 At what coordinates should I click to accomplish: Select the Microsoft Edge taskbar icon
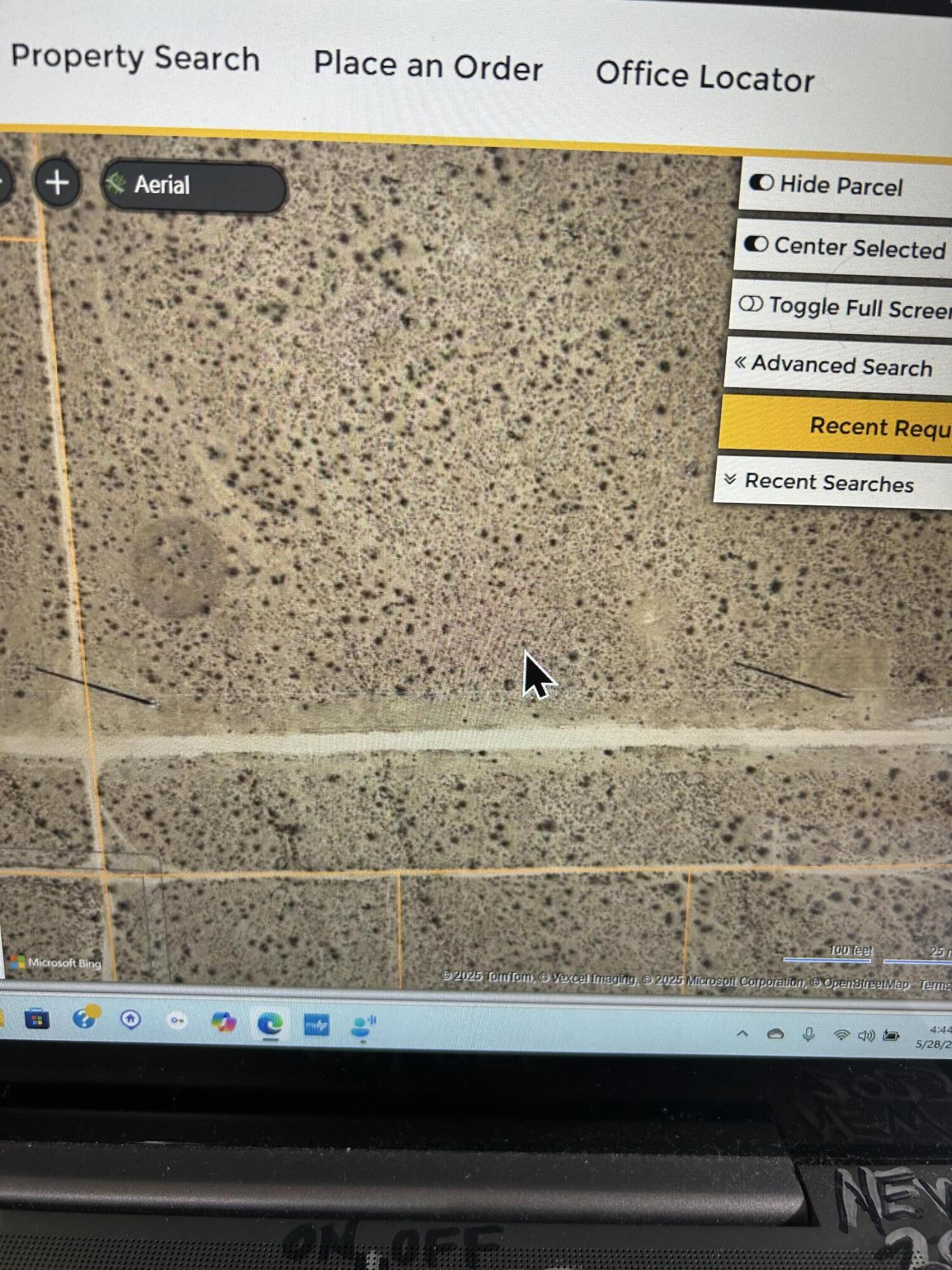270,1024
